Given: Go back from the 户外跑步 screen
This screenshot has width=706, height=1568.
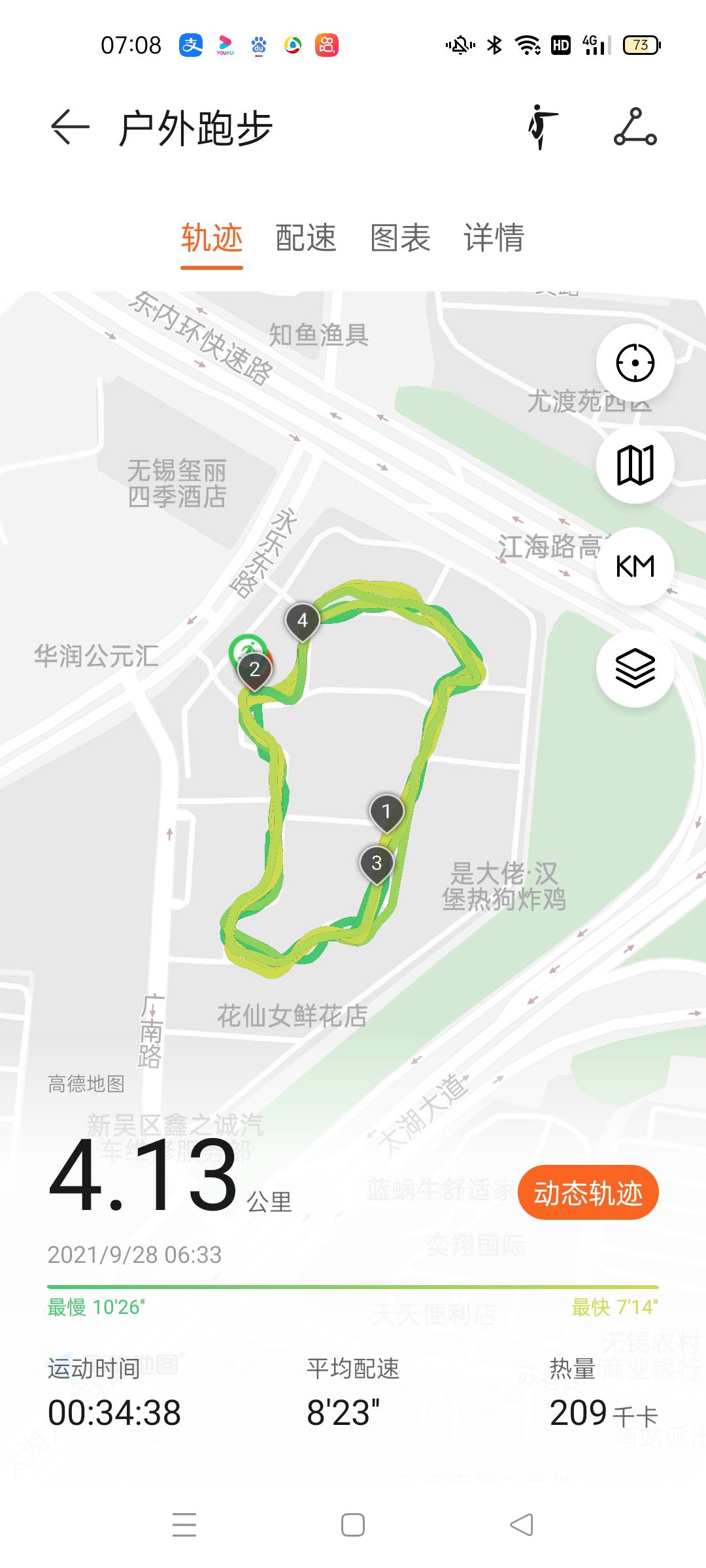Looking at the screenshot, I should [70, 127].
